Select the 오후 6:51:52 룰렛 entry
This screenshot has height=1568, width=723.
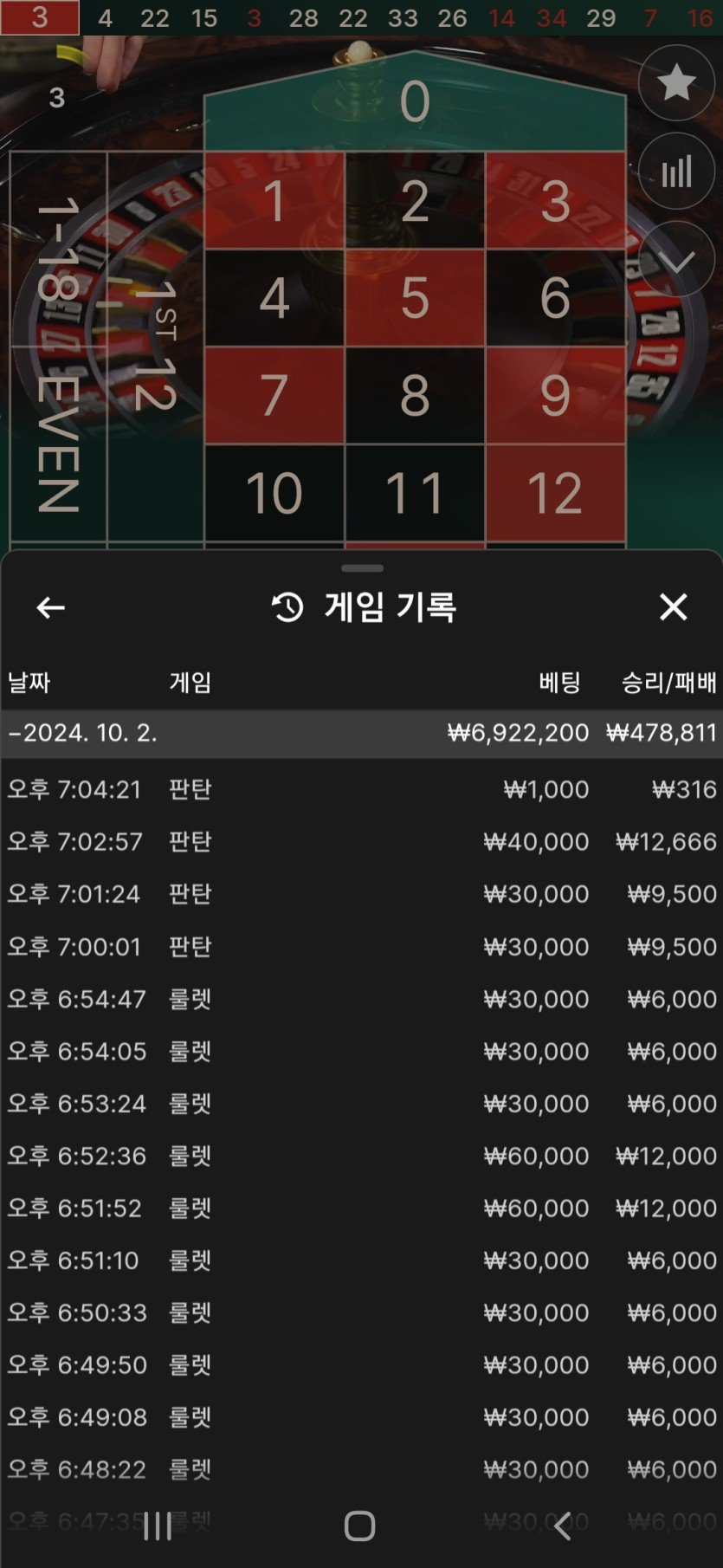tap(361, 1208)
